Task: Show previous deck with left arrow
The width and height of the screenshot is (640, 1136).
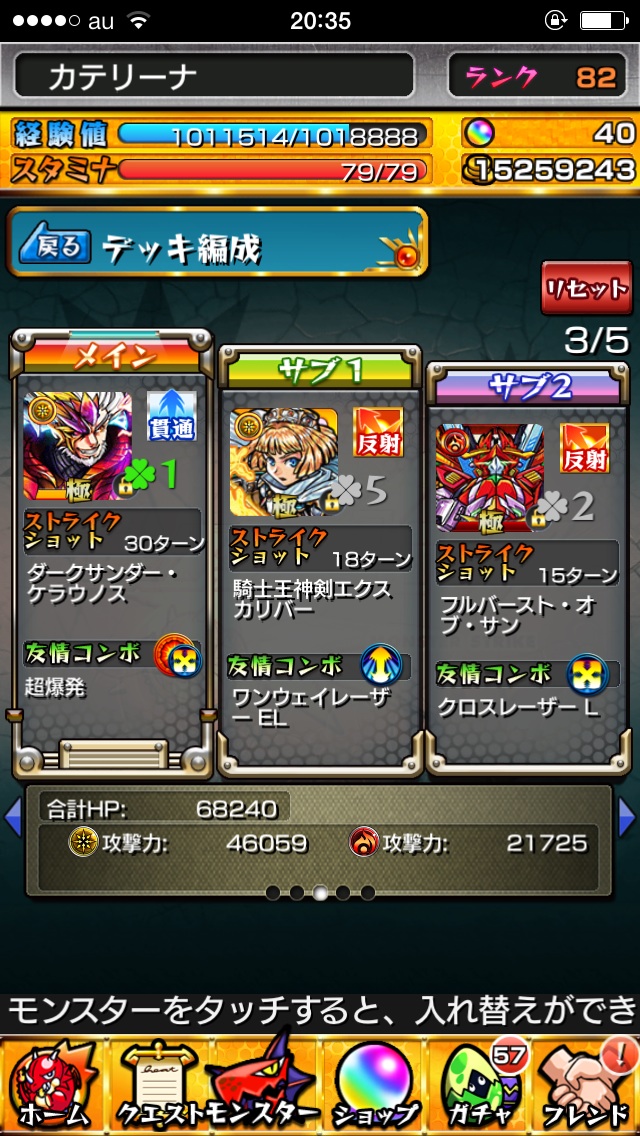Action: [x=12, y=817]
